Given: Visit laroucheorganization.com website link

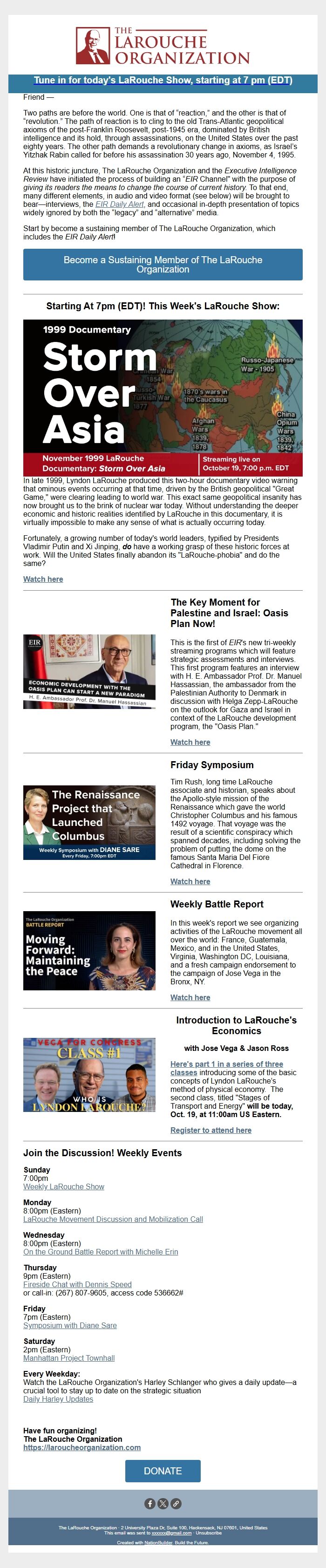Looking at the screenshot, I should [81, 1447].
